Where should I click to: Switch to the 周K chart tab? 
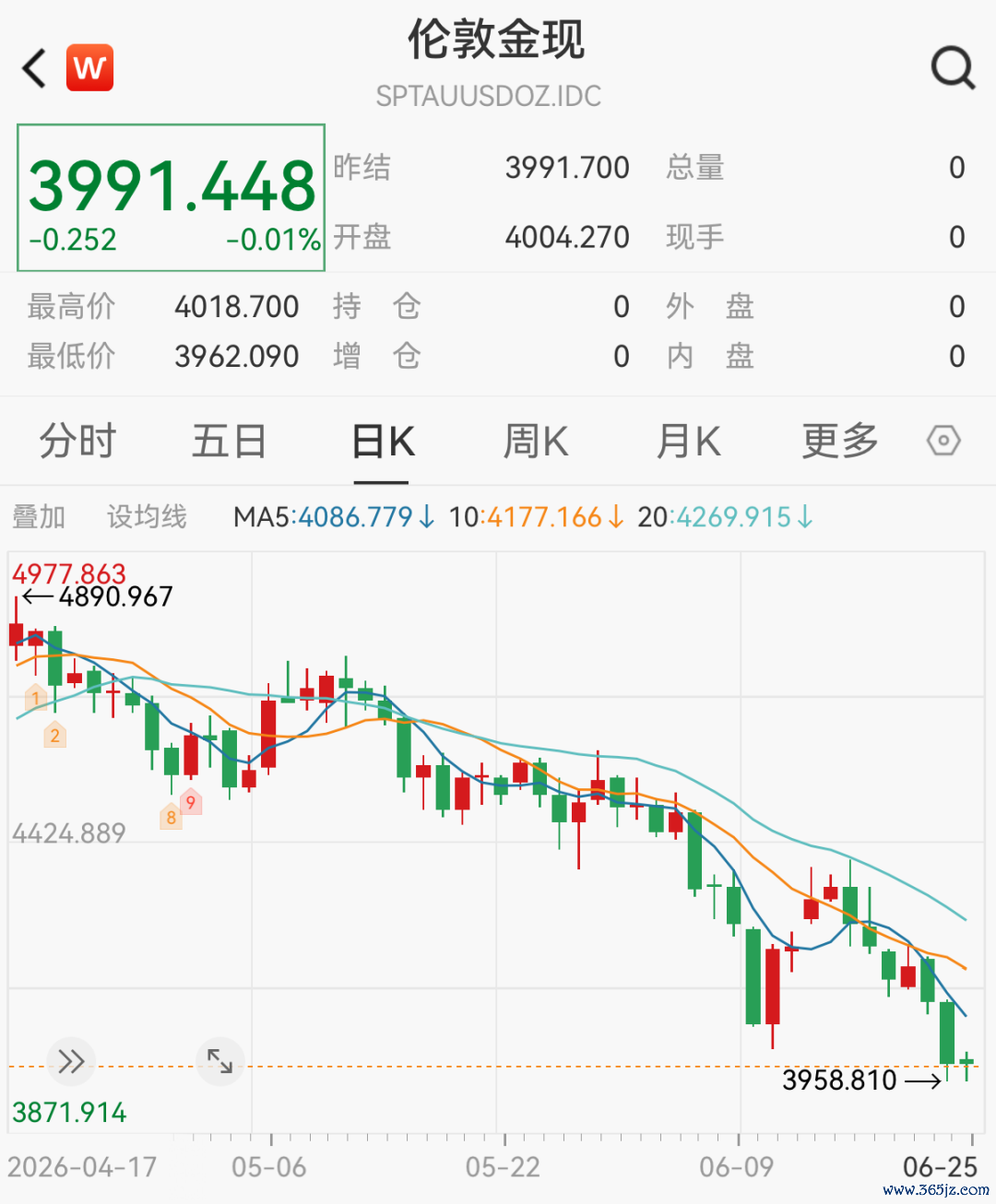536,441
